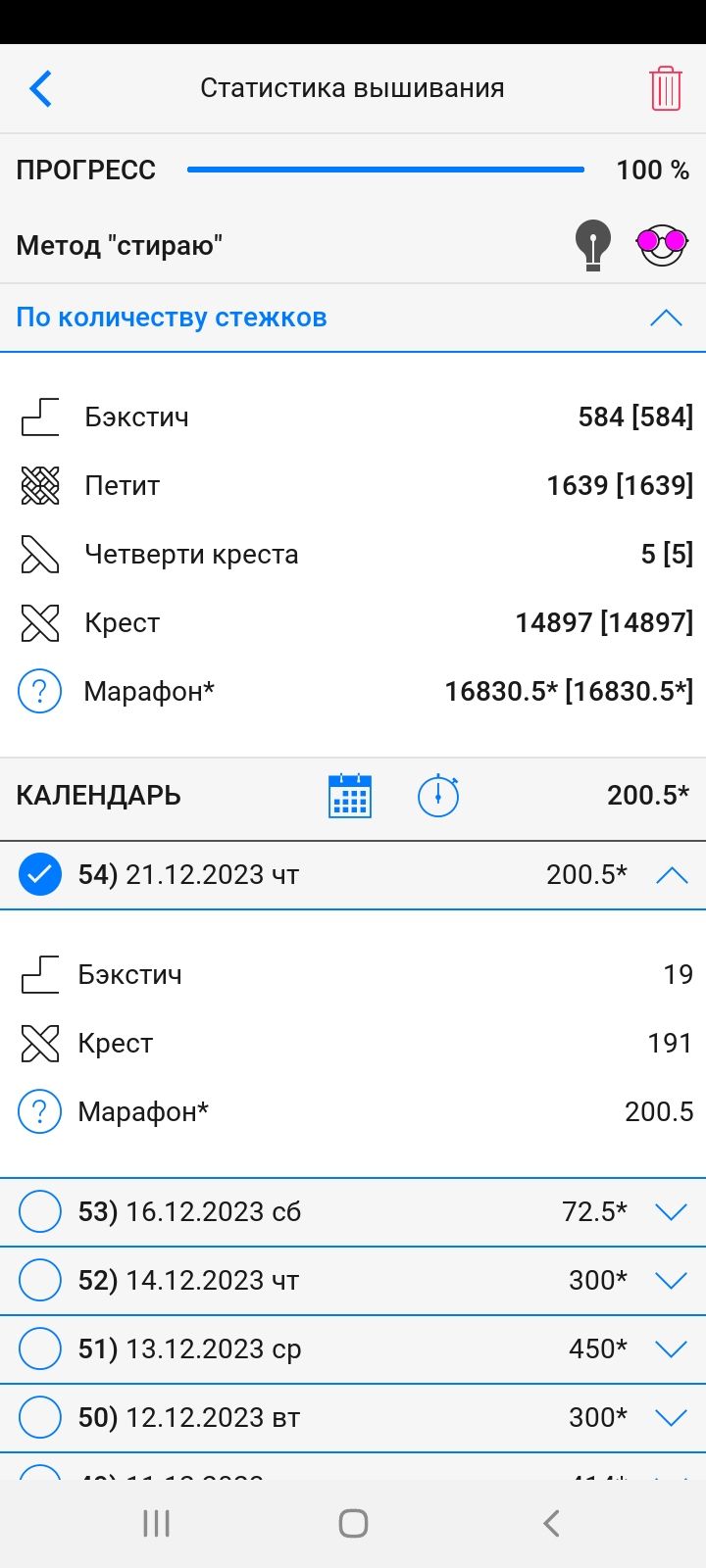Select the 13.12.2023 ср entry
Viewport: 706px width, 1568px height.
(40, 1349)
